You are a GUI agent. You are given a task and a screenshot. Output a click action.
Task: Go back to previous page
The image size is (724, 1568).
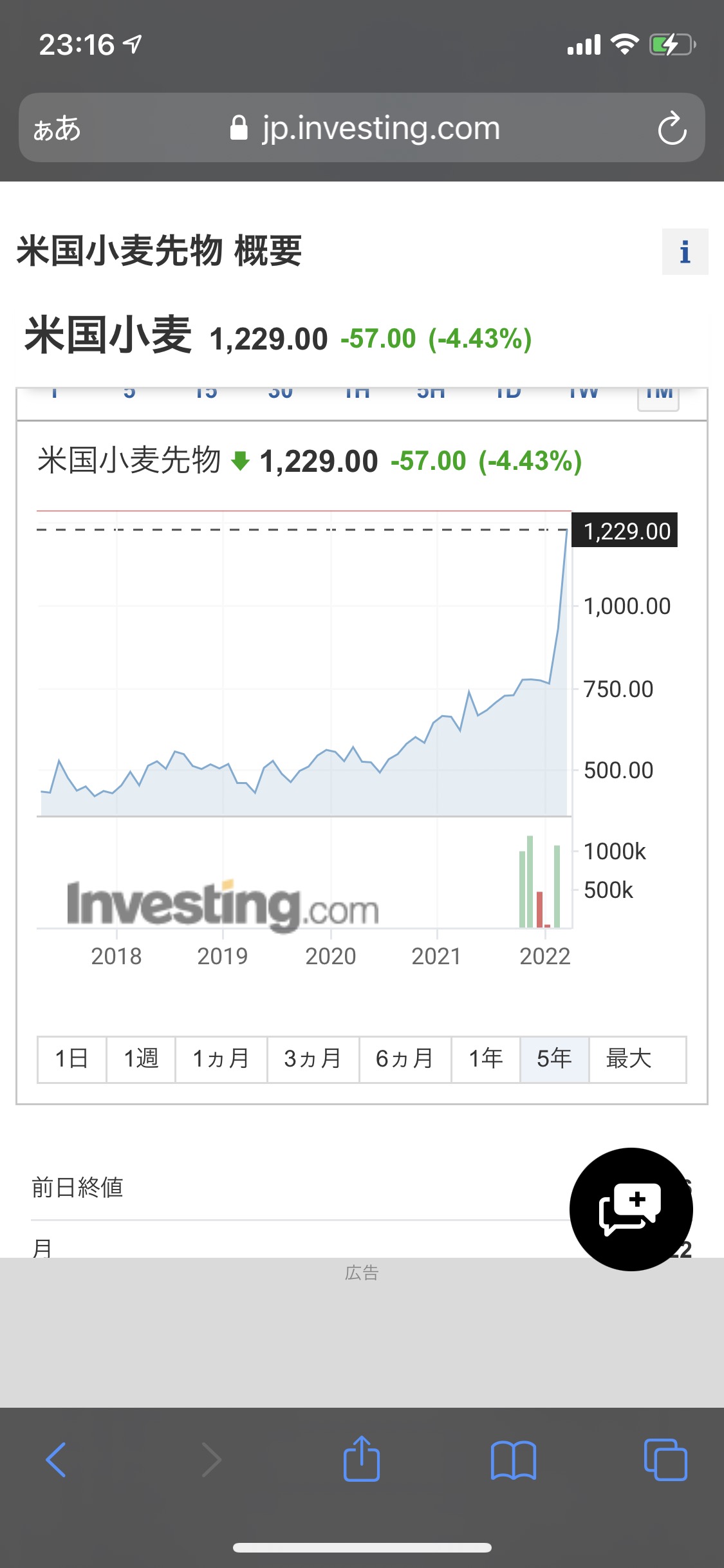tap(57, 1460)
